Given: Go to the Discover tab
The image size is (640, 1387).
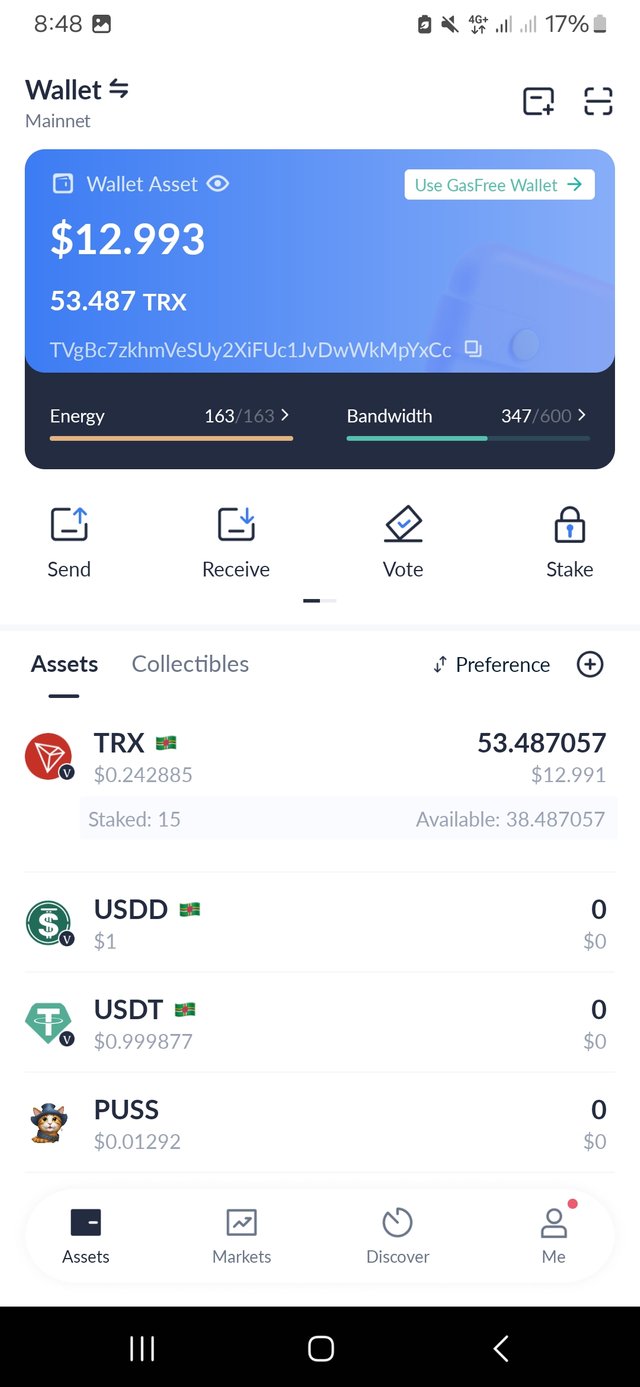Looking at the screenshot, I should point(398,1236).
